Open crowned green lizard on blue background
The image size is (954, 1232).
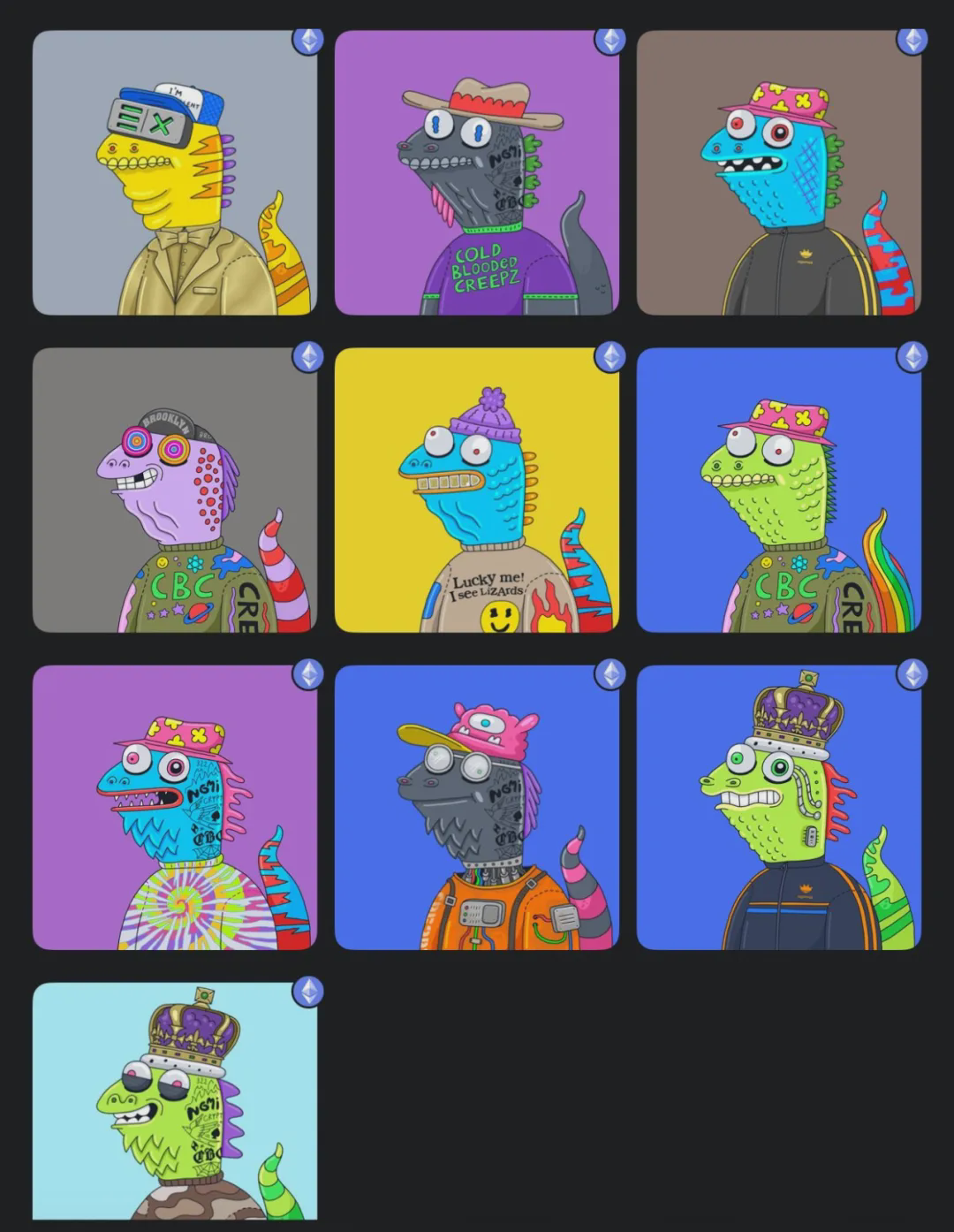coord(779,808)
